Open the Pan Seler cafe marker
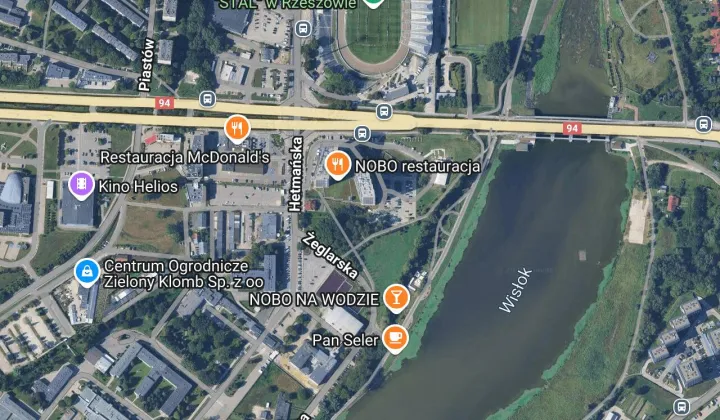The width and height of the screenshot is (720, 420). coord(396,339)
